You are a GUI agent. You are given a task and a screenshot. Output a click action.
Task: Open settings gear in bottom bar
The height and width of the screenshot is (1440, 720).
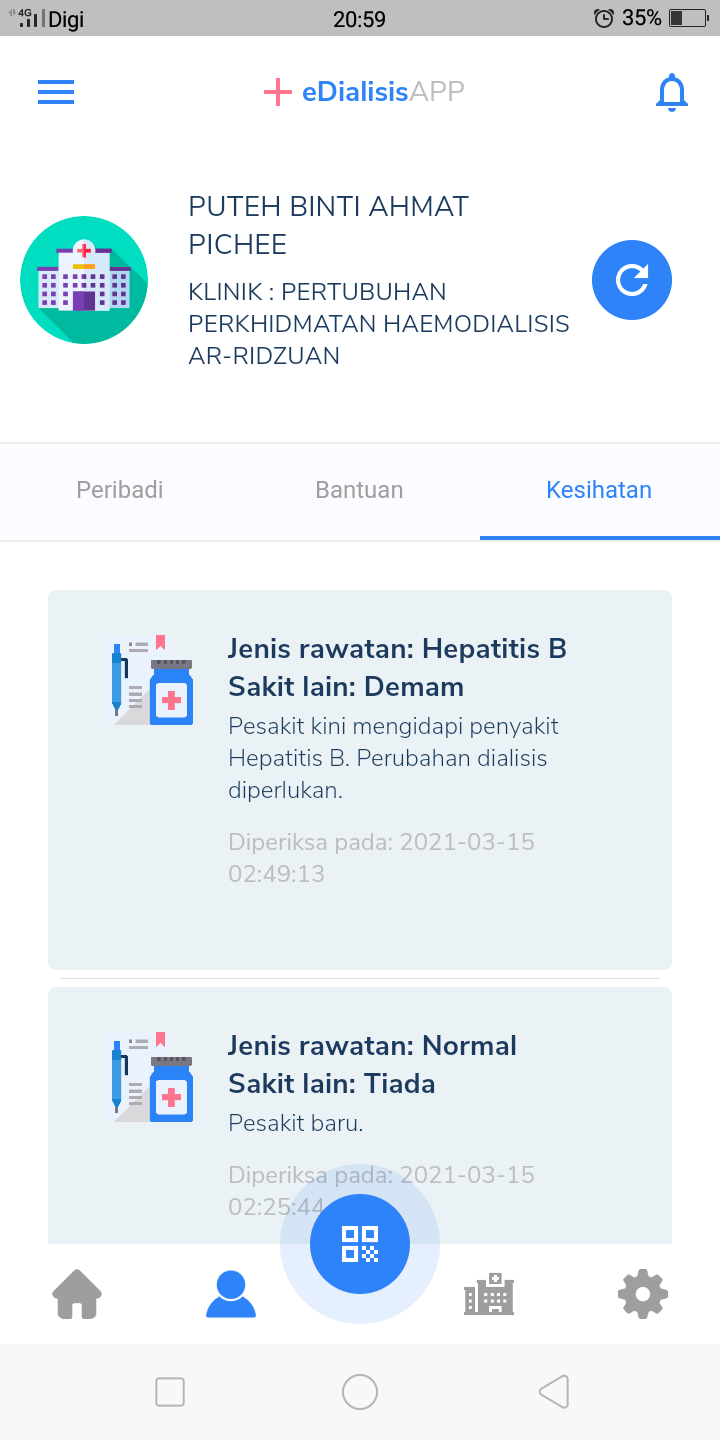pos(642,1295)
